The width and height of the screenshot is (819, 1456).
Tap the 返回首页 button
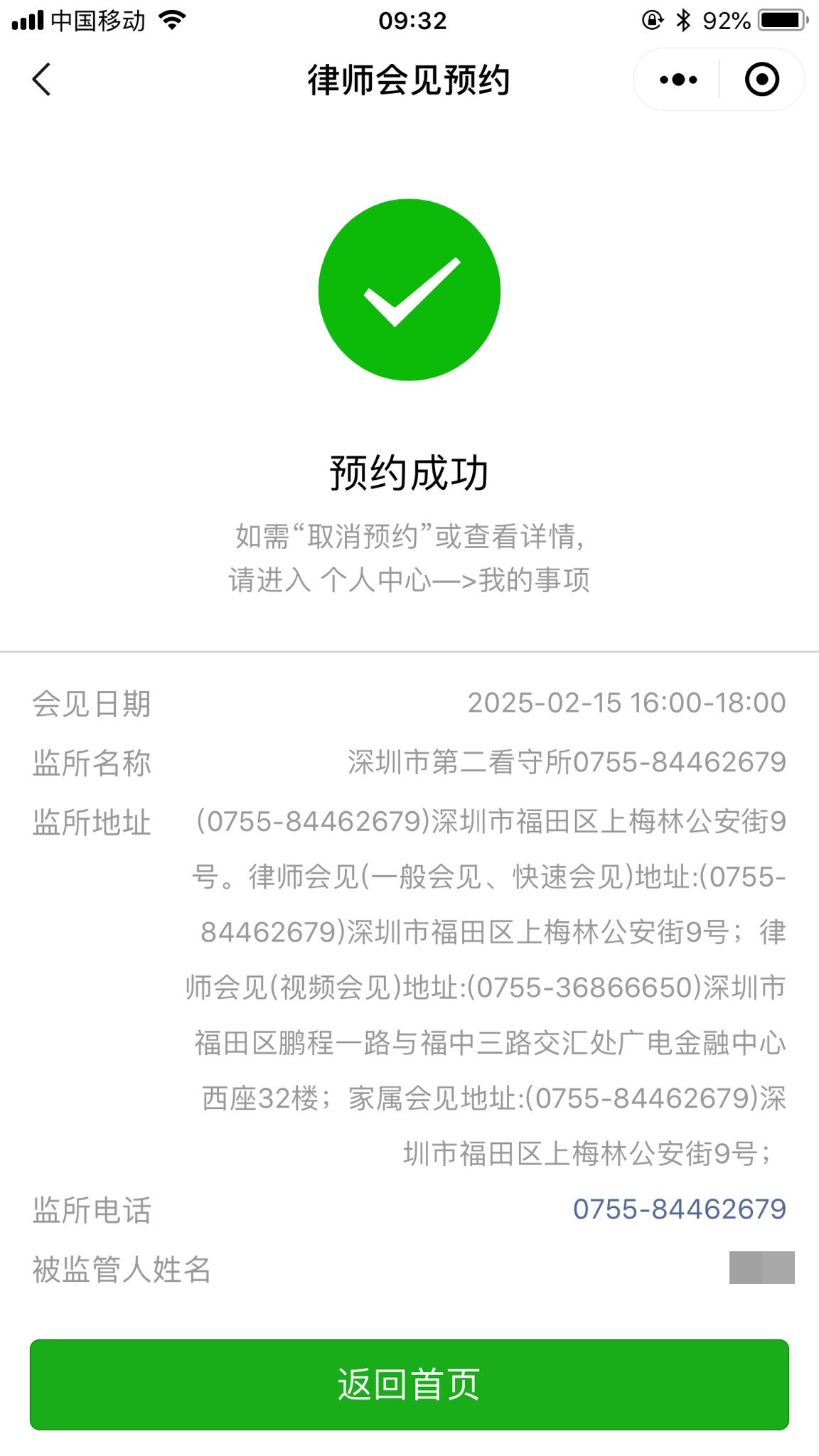pyautogui.click(x=409, y=1384)
